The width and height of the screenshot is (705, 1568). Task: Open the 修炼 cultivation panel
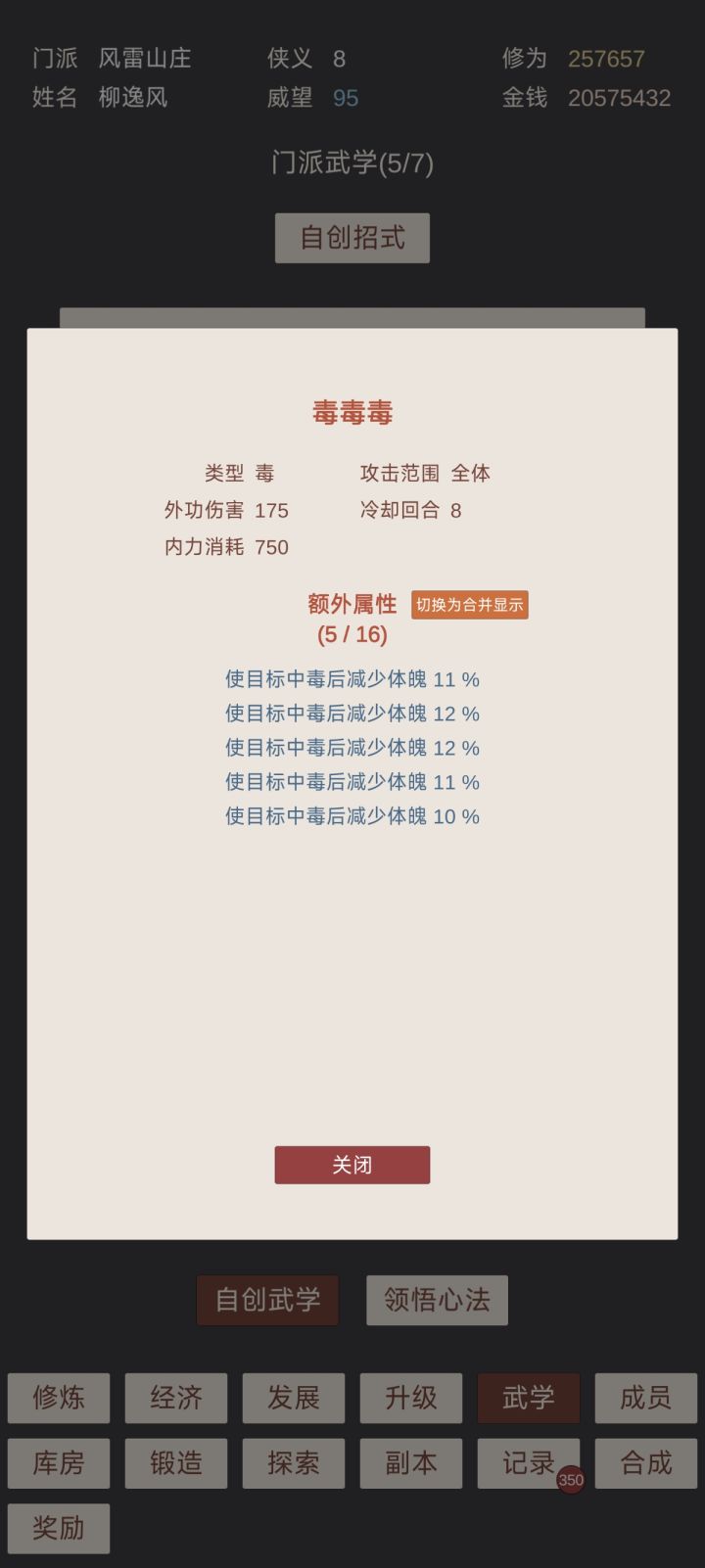pyautogui.click(x=58, y=1399)
